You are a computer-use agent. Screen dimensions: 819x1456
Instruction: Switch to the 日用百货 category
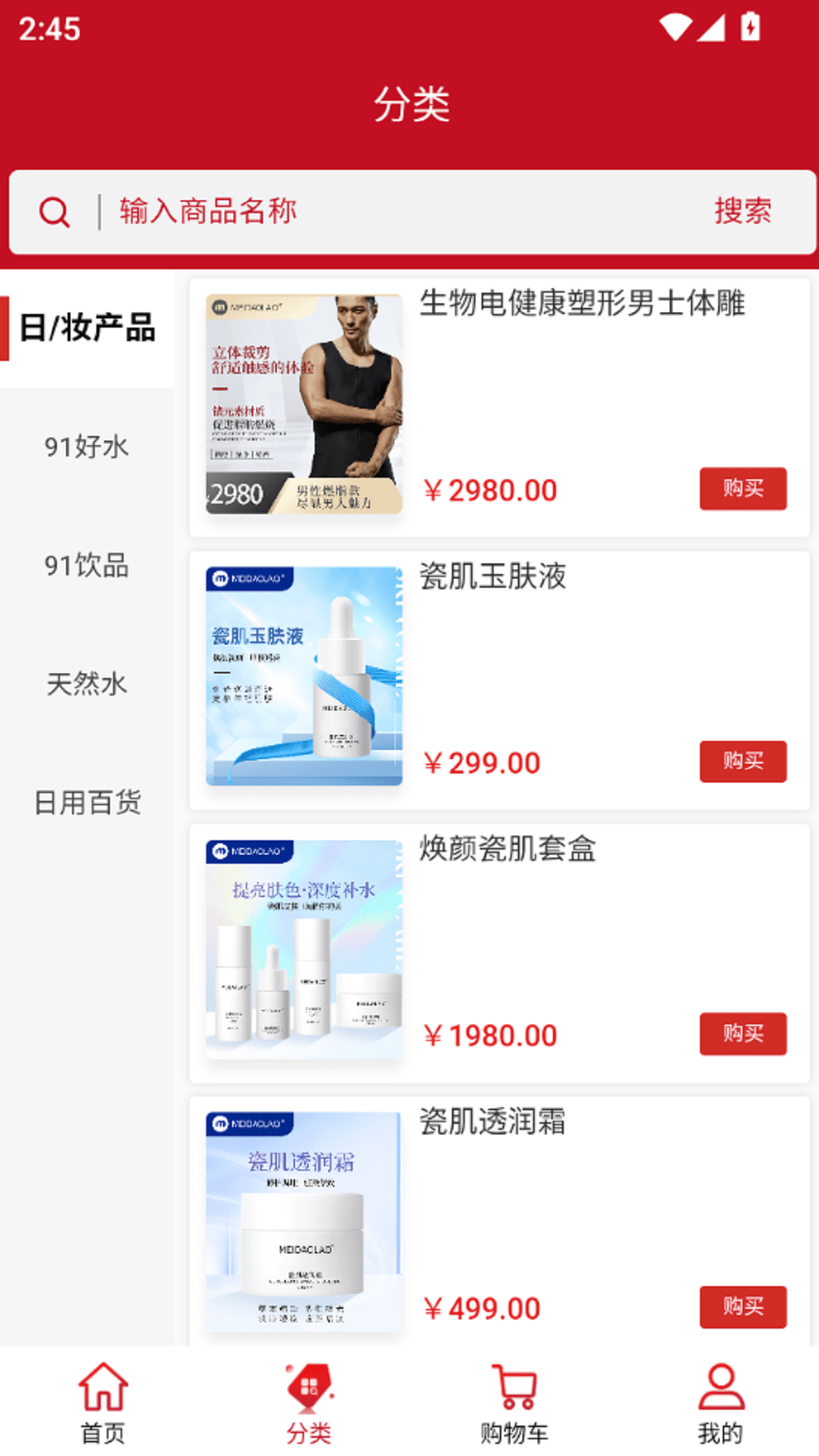coord(87,802)
